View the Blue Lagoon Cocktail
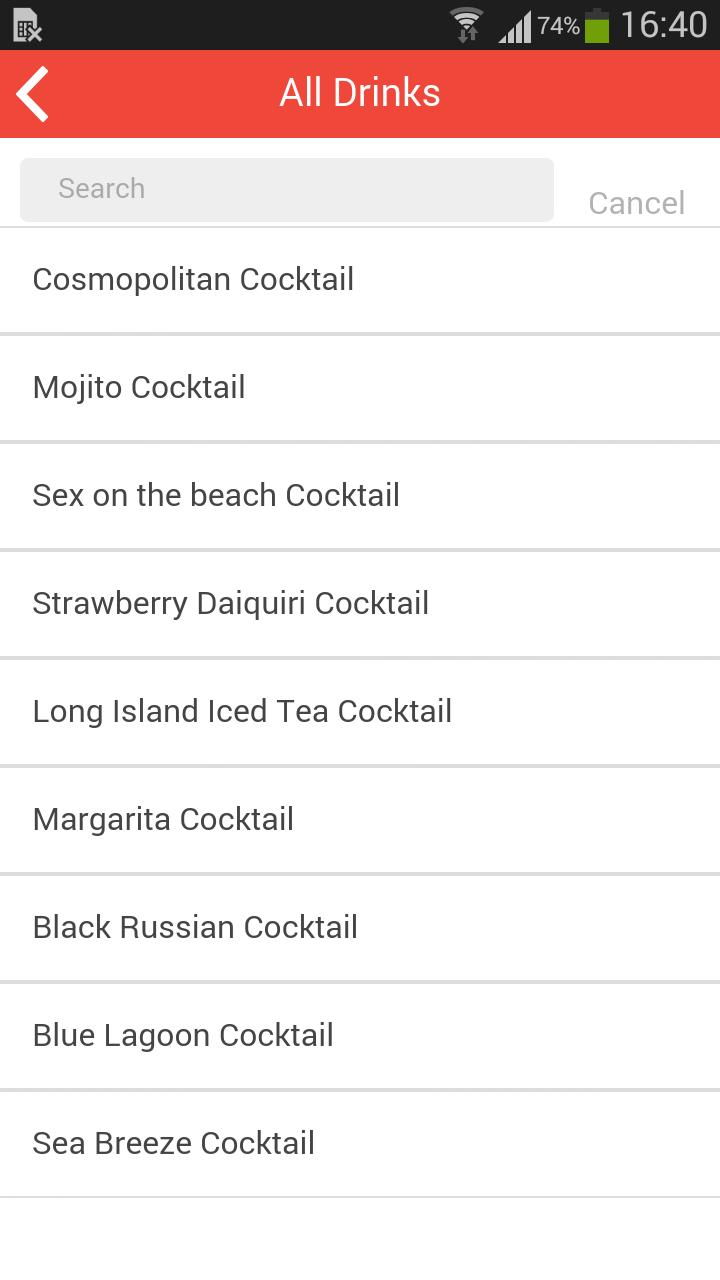720x1280 pixels. (x=360, y=1035)
